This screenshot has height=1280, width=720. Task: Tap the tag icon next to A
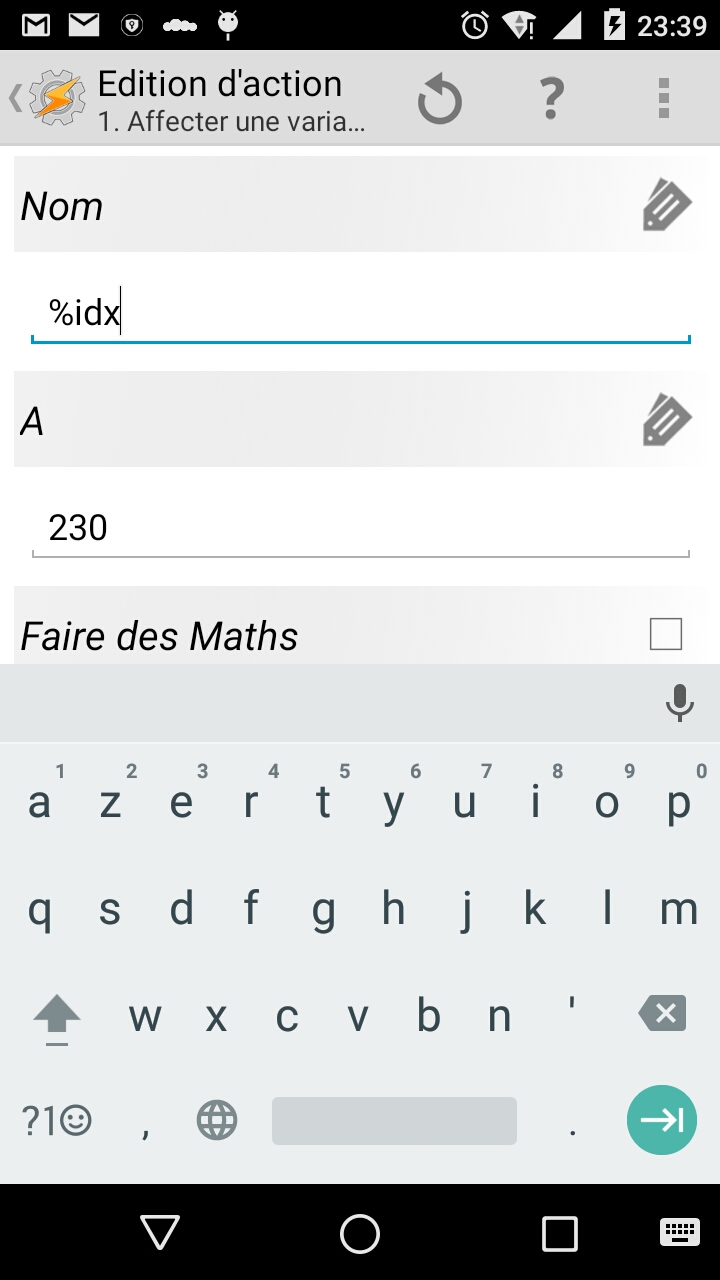(x=666, y=420)
